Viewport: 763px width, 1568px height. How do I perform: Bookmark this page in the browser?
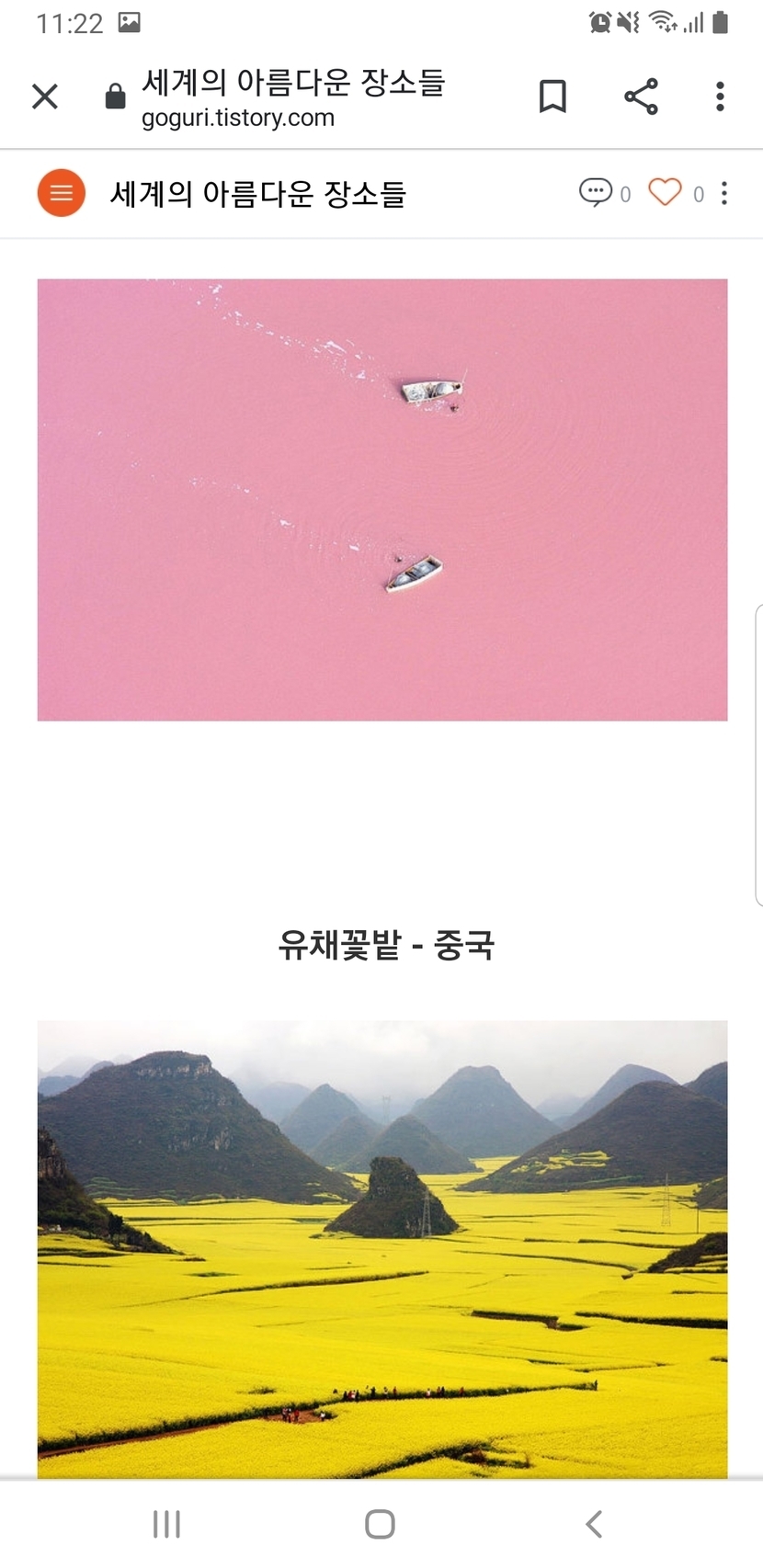pyautogui.click(x=552, y=97)
